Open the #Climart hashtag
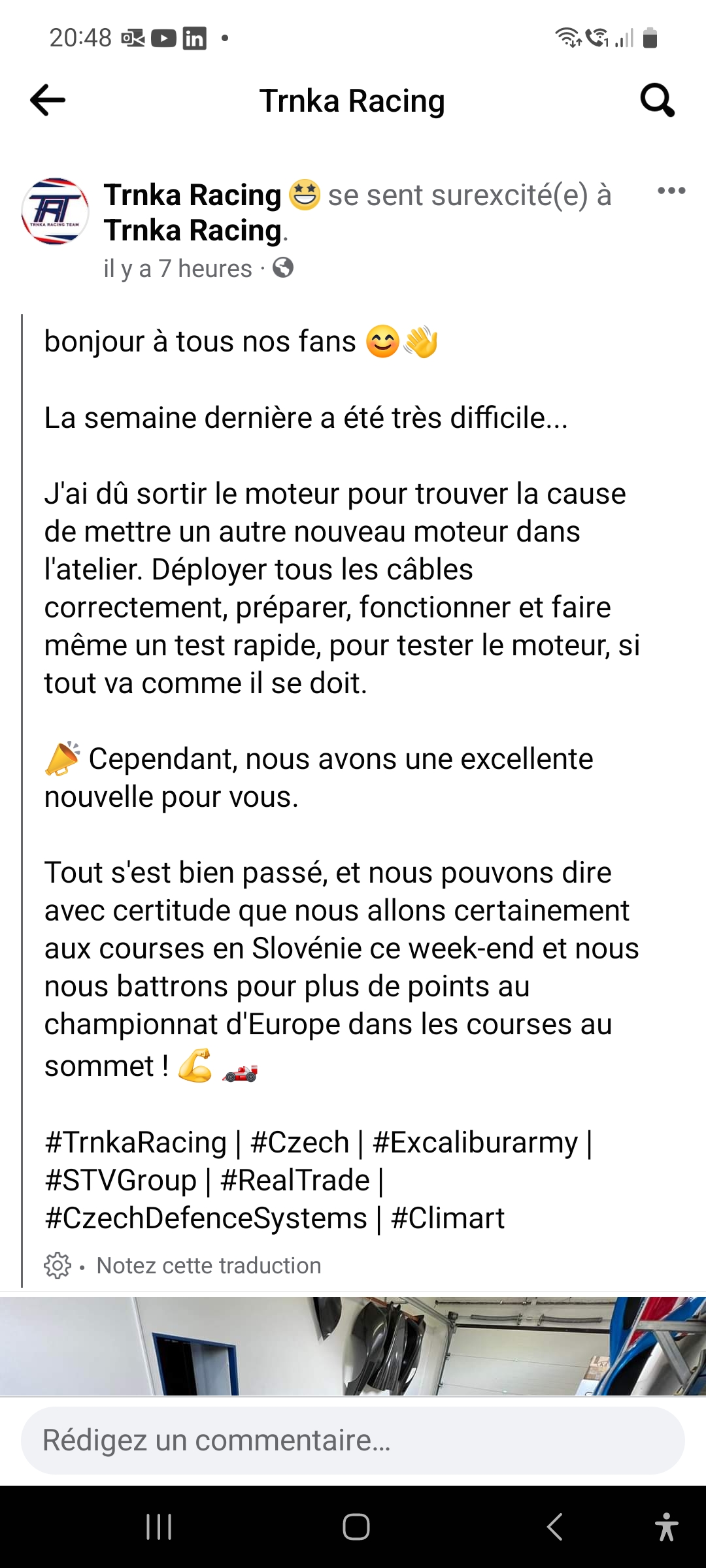The image size is (706, 1568). tap(448, 1218)
